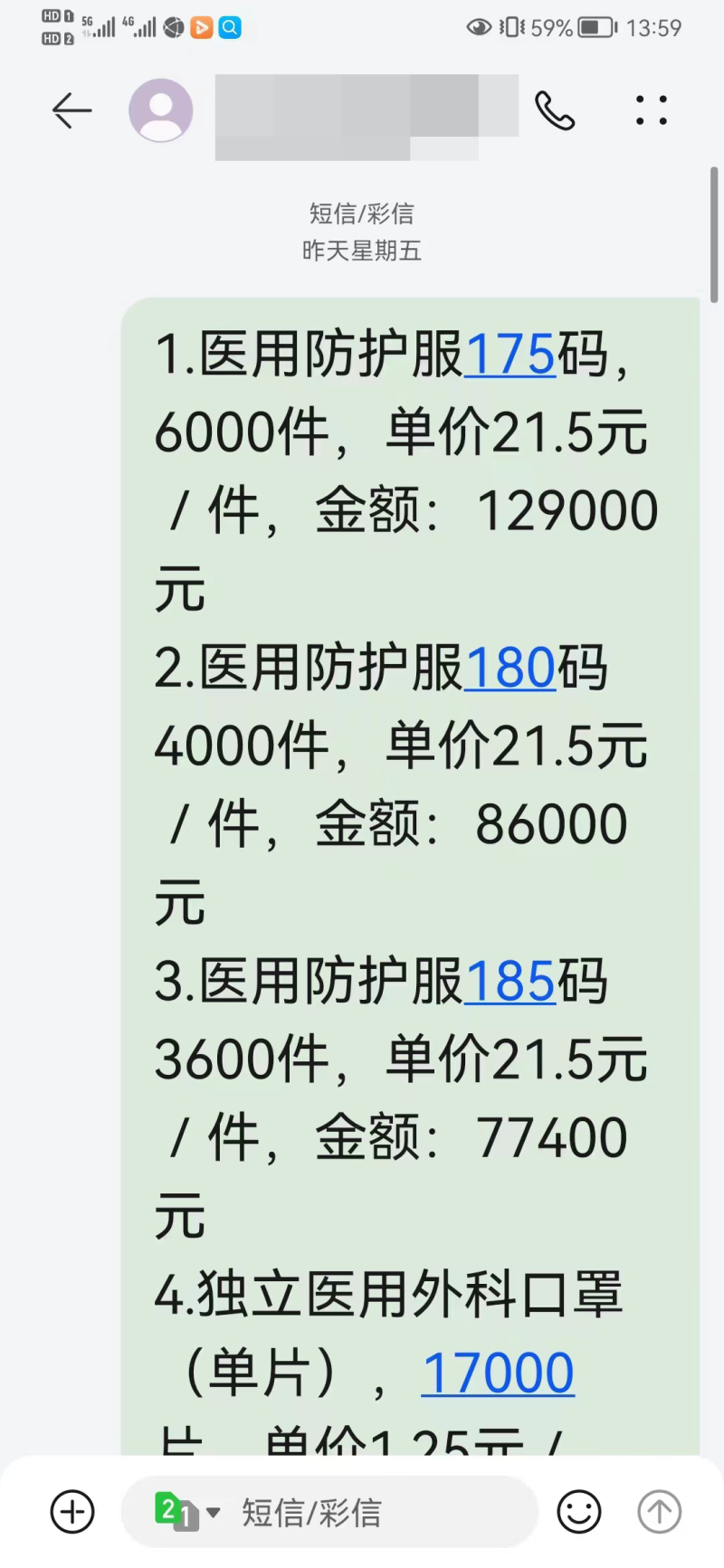Open the four-dot more options menu

point(651,111)
